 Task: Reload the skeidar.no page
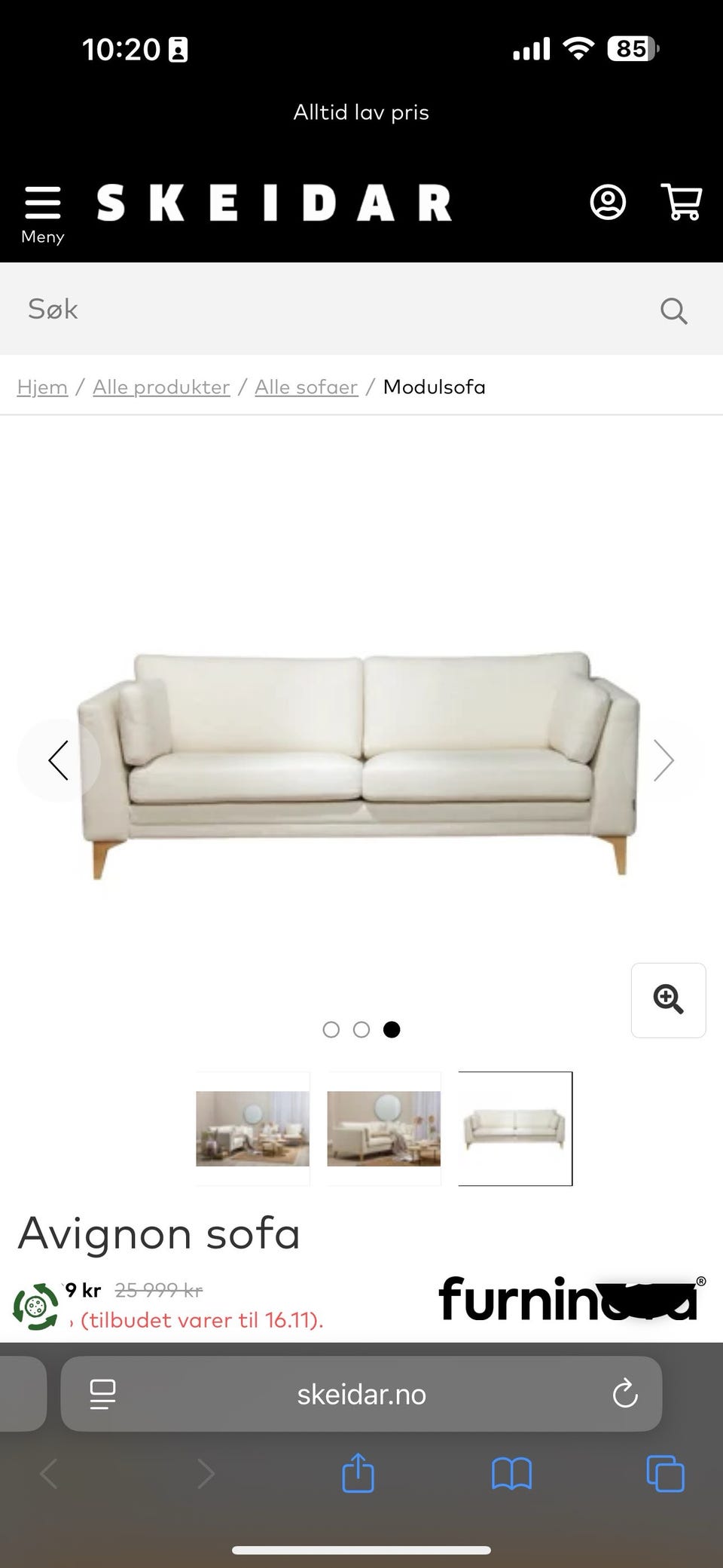coord(624,1394)
